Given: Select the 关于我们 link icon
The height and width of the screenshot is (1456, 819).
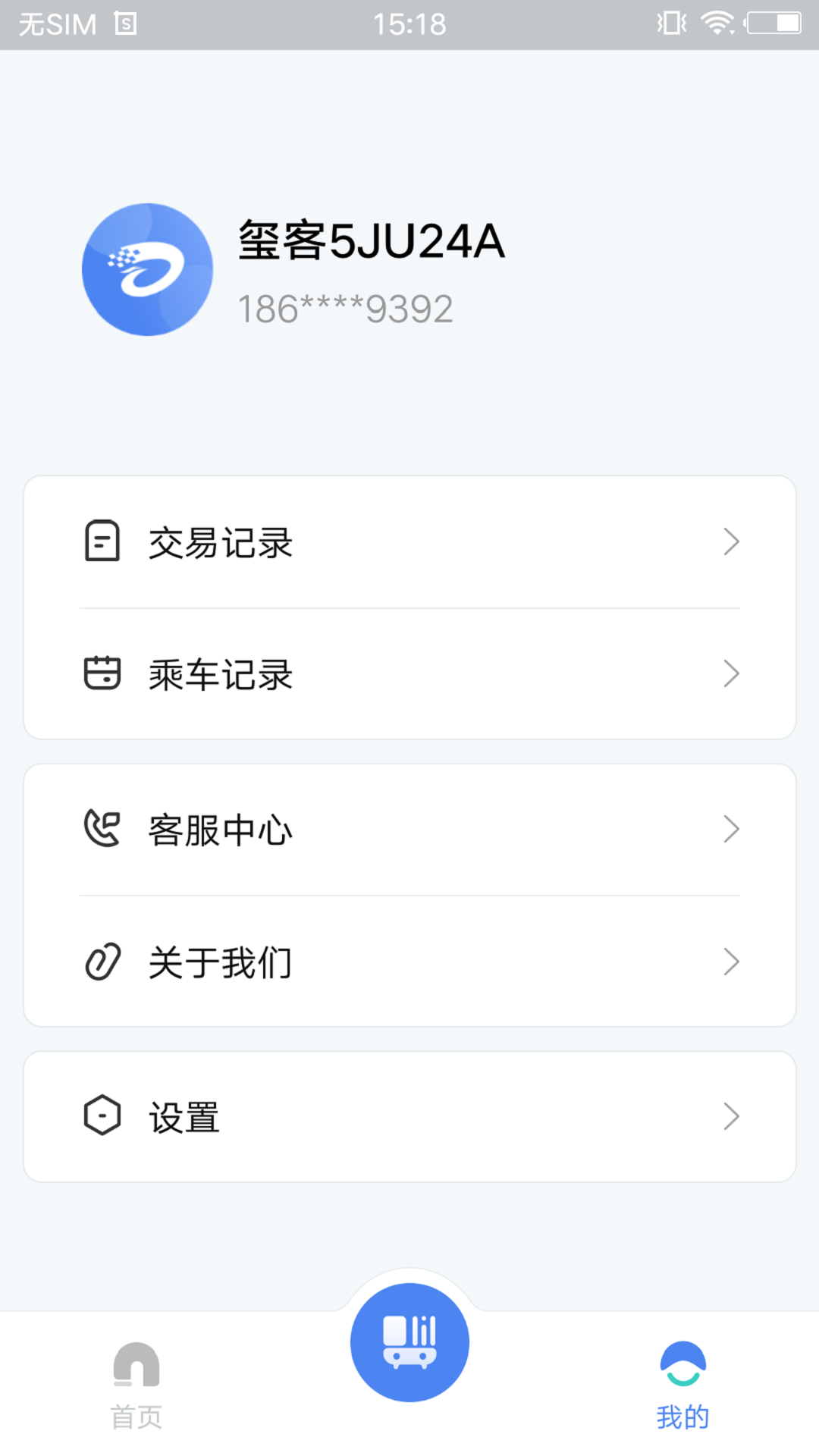Looking at the screenshot, I should click(102, 962).
